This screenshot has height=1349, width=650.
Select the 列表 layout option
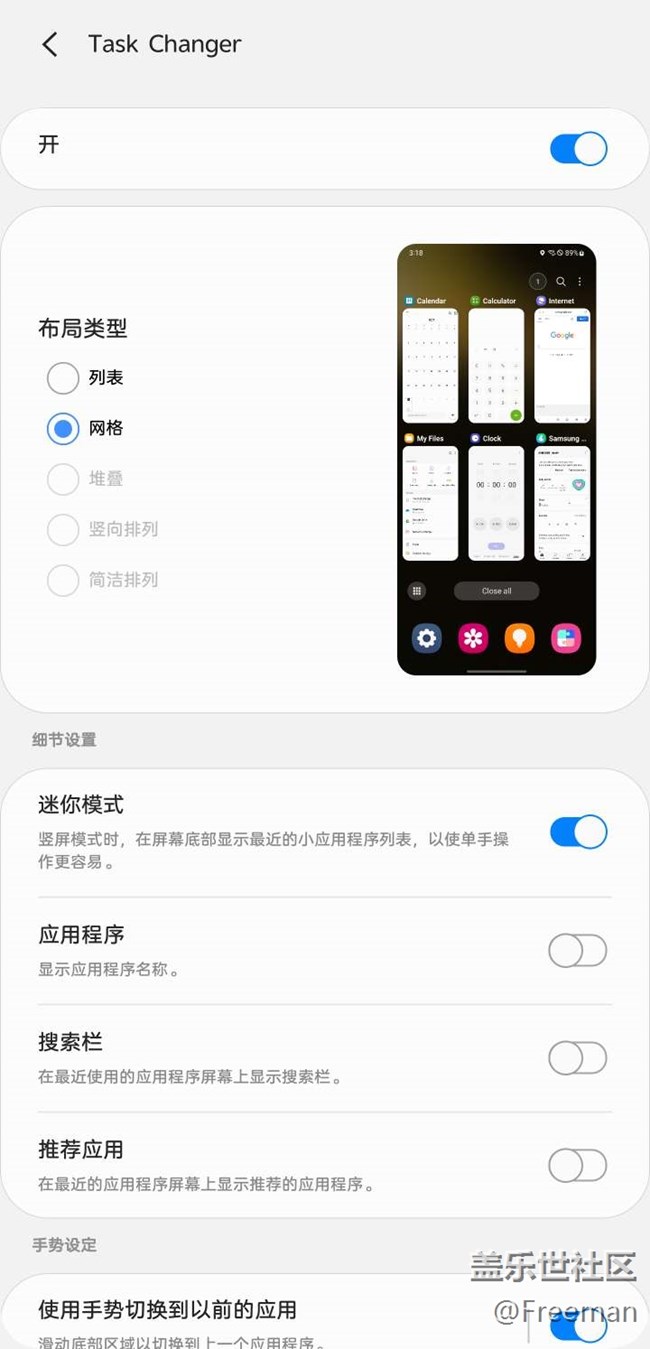63,378
